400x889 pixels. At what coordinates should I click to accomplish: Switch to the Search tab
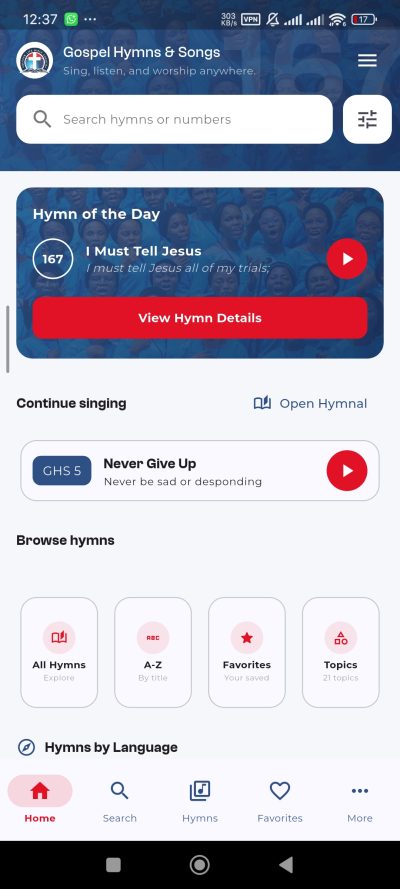click(x=120, y=801)
